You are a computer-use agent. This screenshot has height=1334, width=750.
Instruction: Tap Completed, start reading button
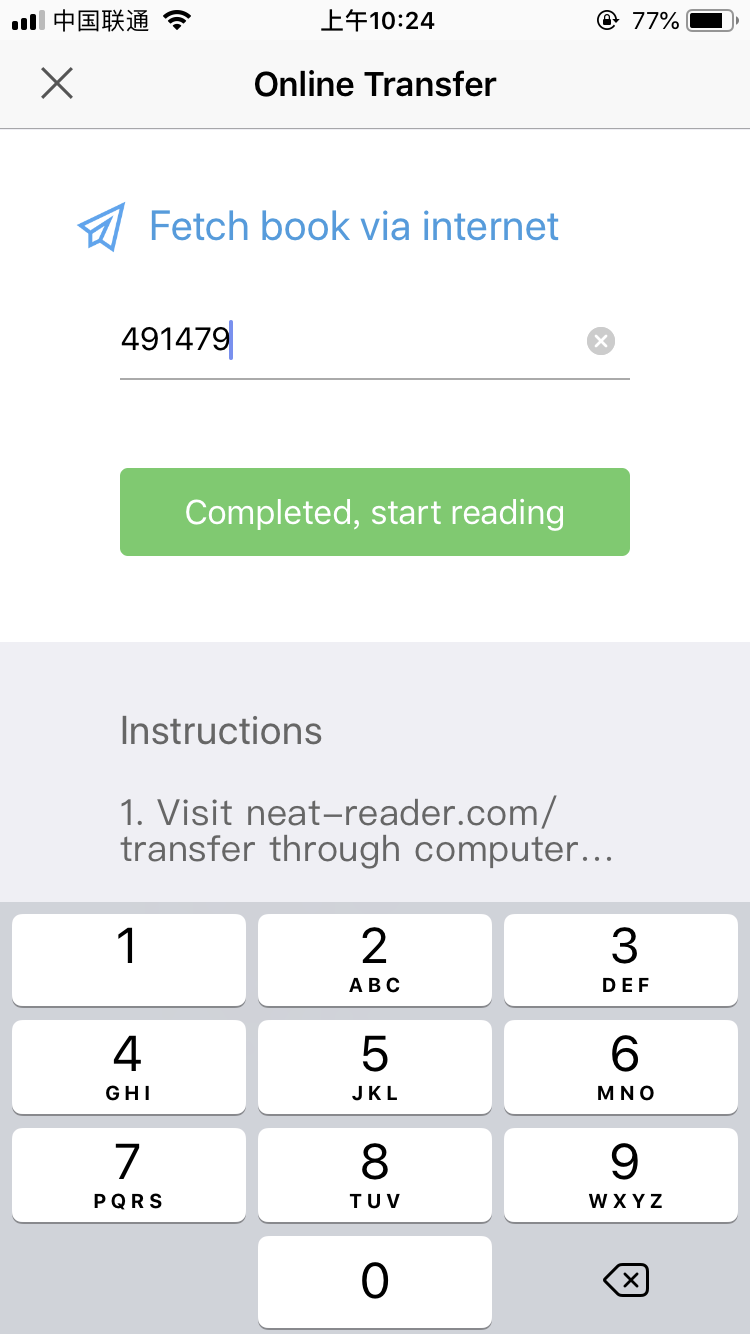click(374, 512)
